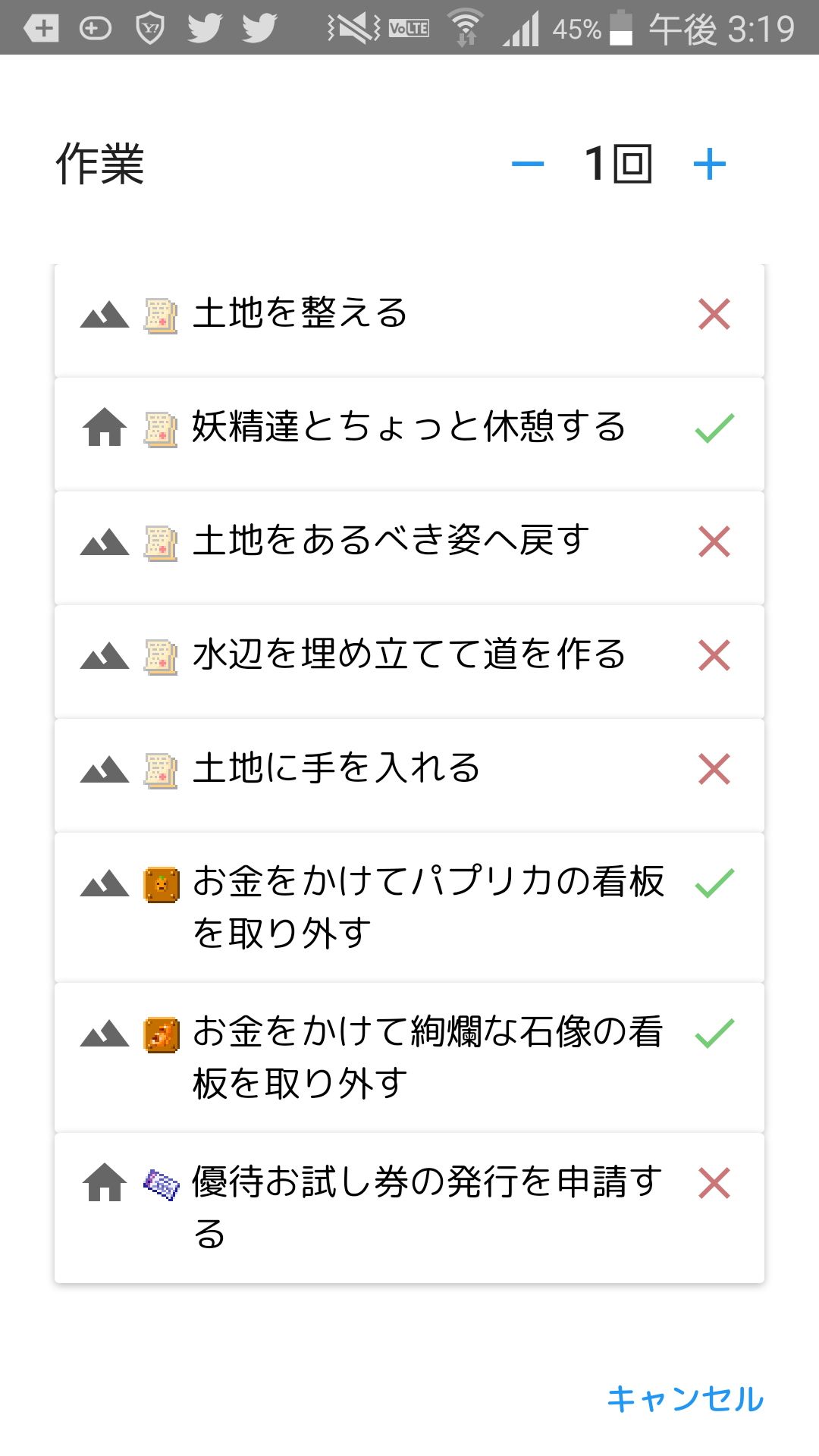Select the task 土地を整える
Viewport: 819px width, 1456px height.
point(409,320)
